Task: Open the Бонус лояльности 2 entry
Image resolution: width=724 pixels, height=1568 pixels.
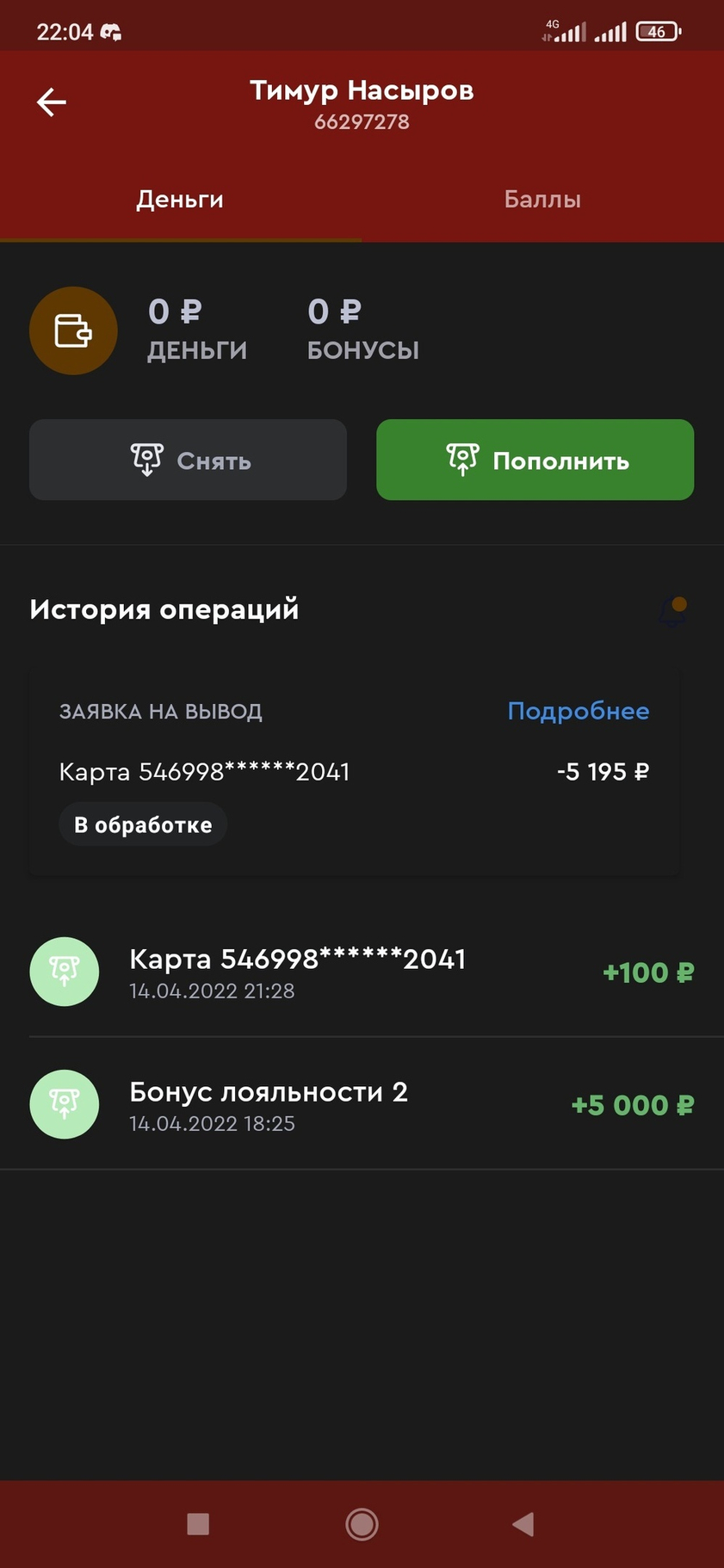Action: [x=362, y=1104]
